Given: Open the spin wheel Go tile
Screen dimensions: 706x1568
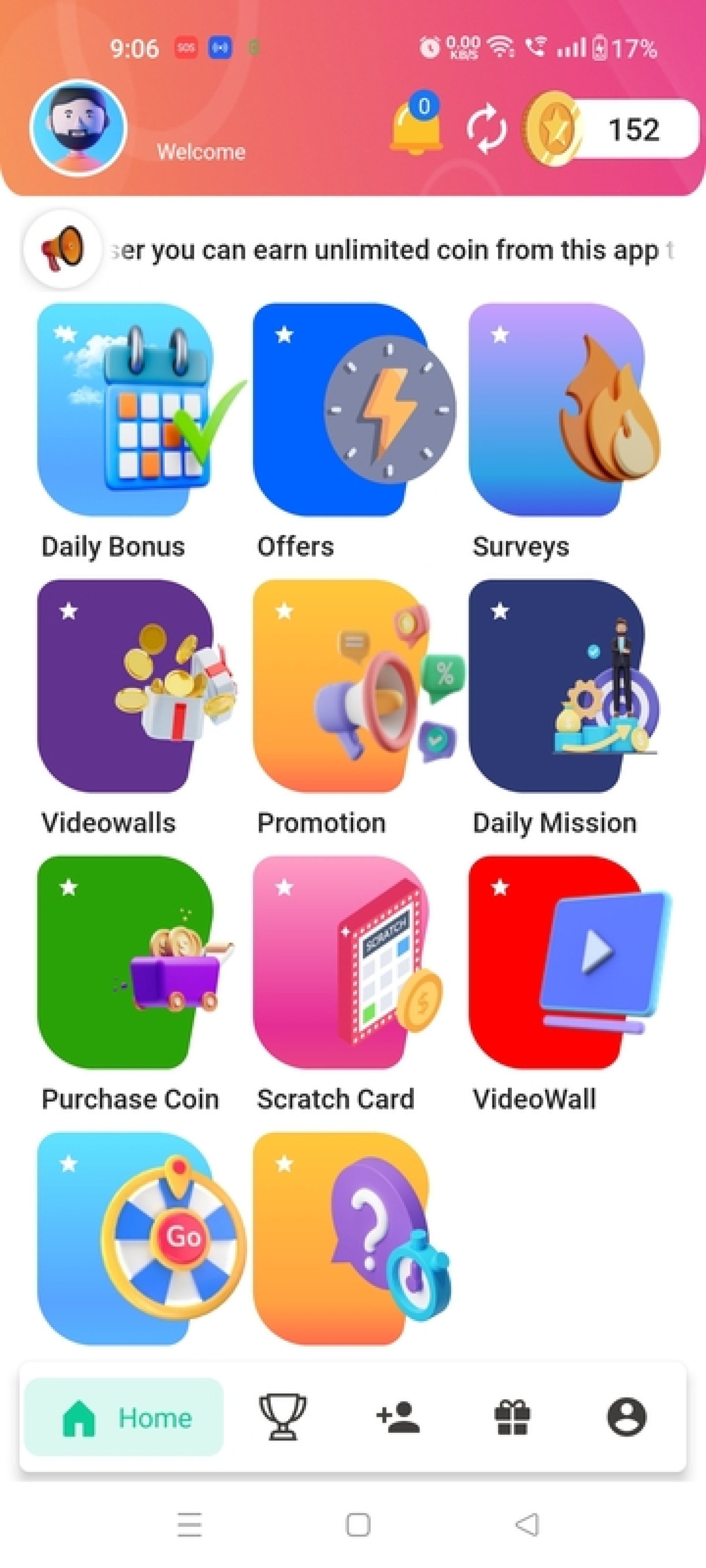Looking at the screenshot, I should 141,1239.
